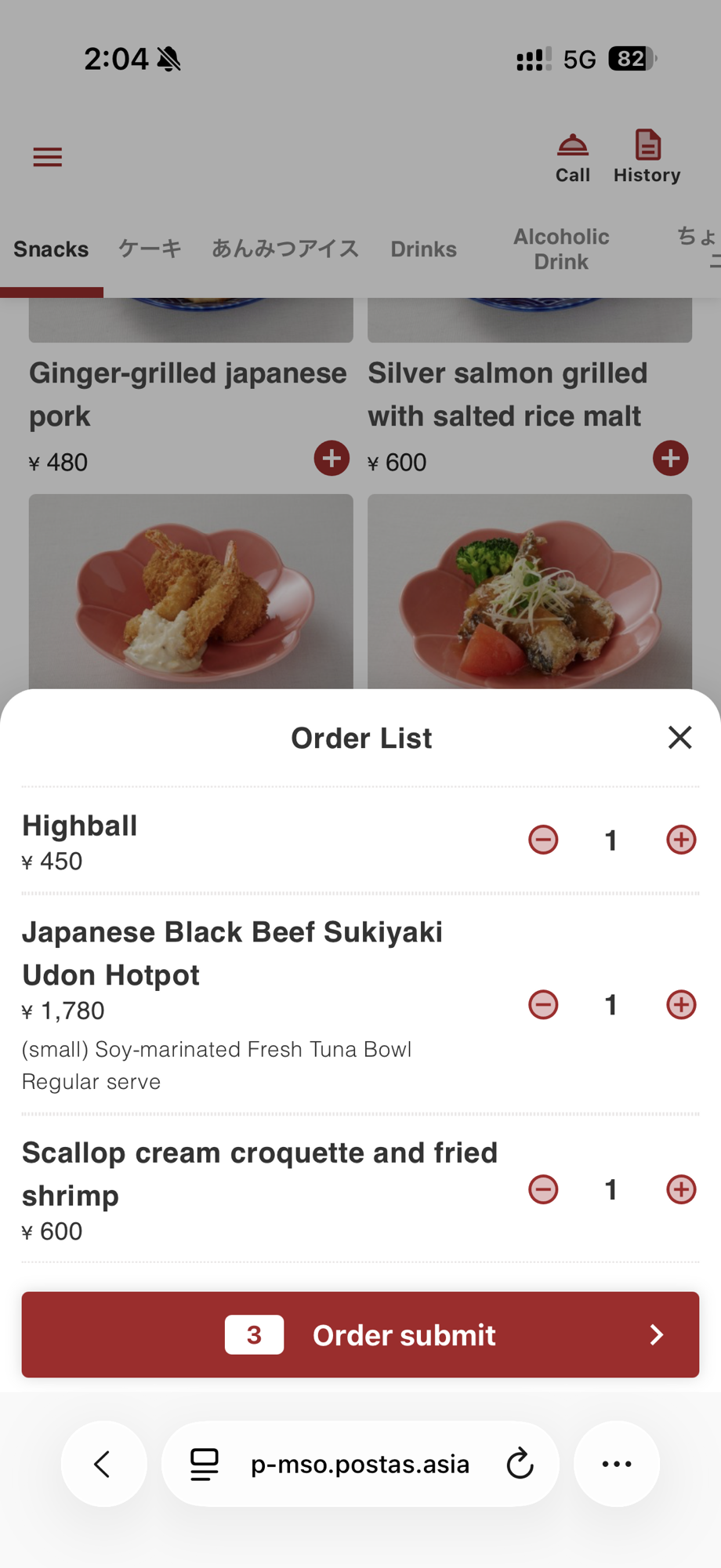Go back in the browser

tap(103, 1464)
